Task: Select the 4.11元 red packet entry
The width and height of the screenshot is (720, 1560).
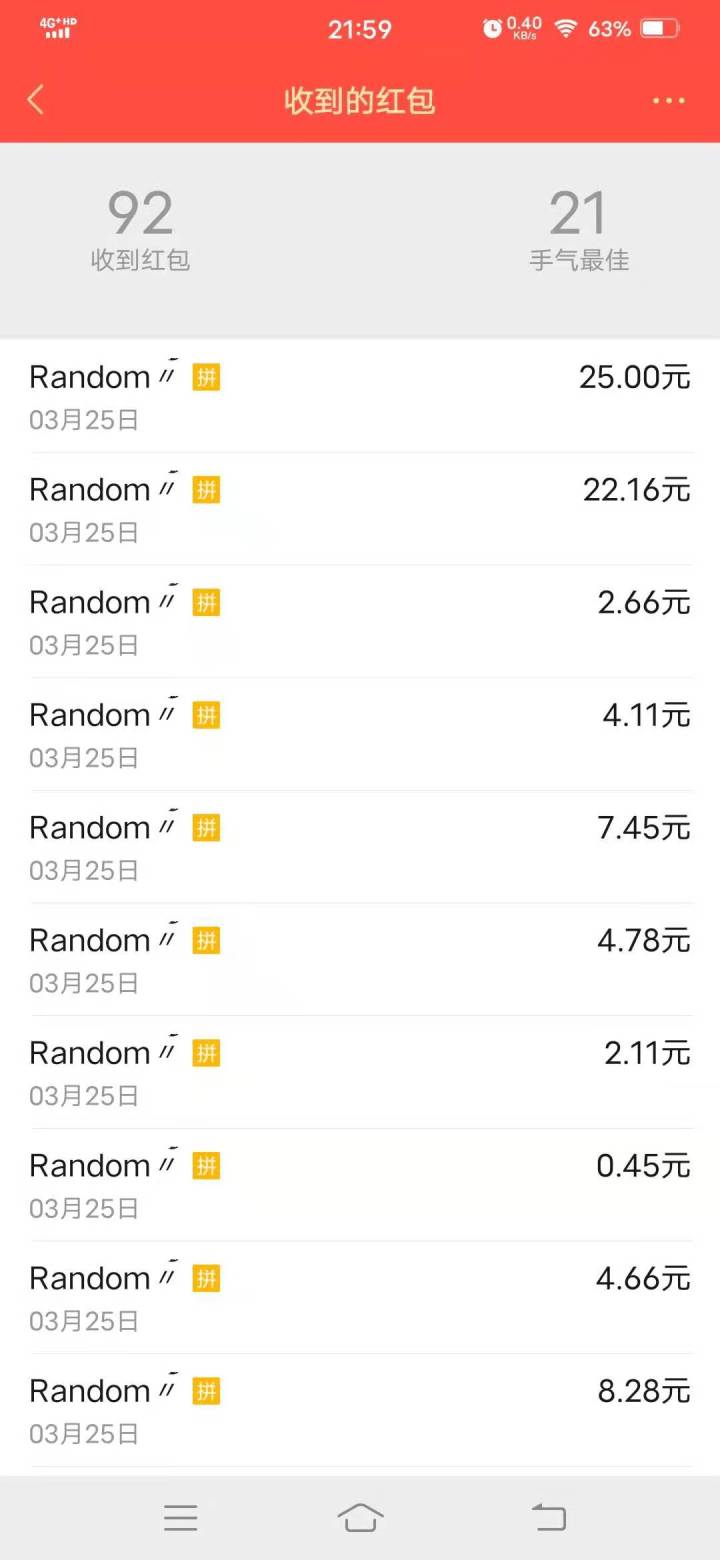Action: 360,734
